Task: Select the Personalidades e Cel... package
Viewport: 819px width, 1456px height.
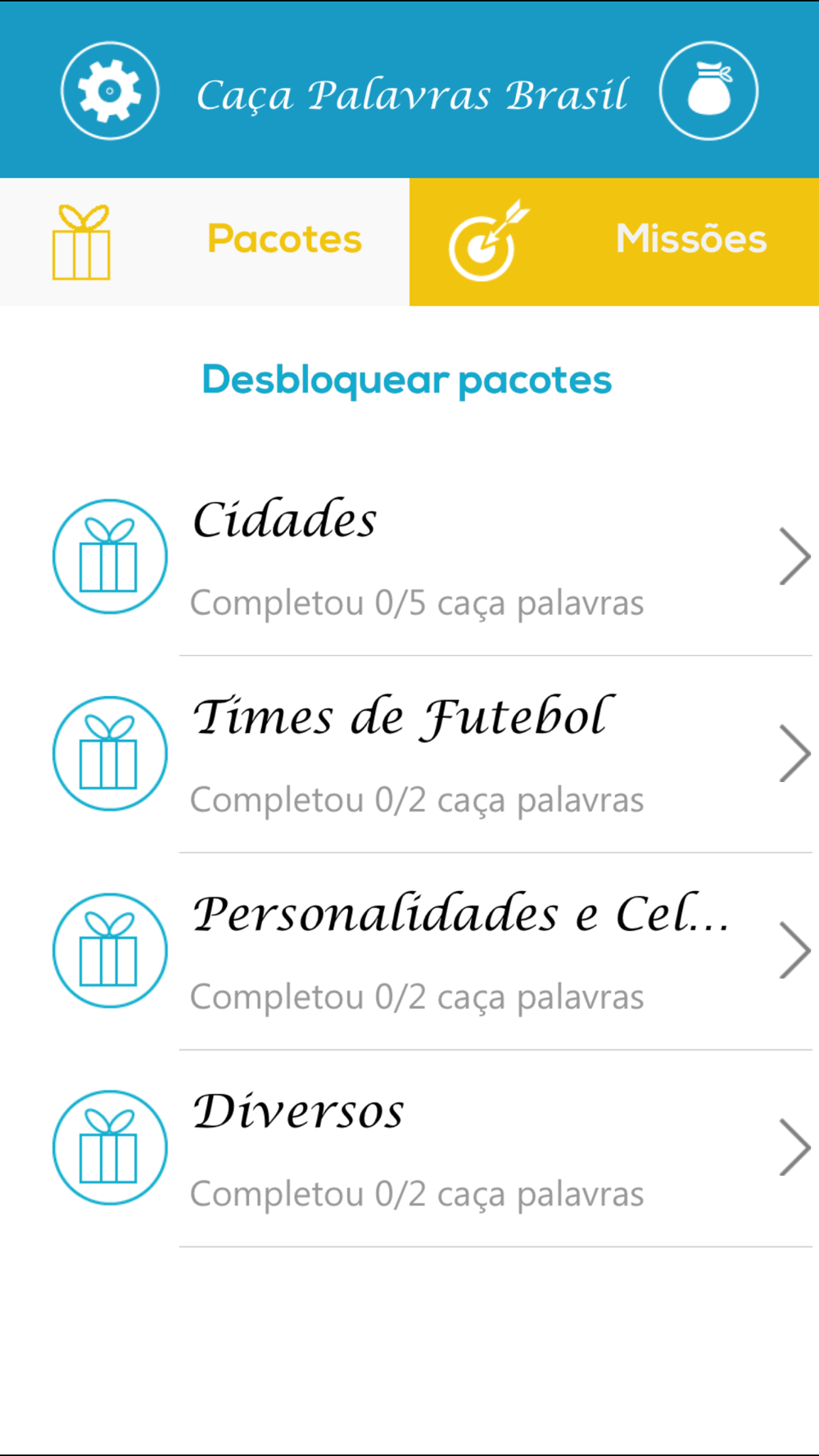Action: pyautogui.click(x=409, y=952)
